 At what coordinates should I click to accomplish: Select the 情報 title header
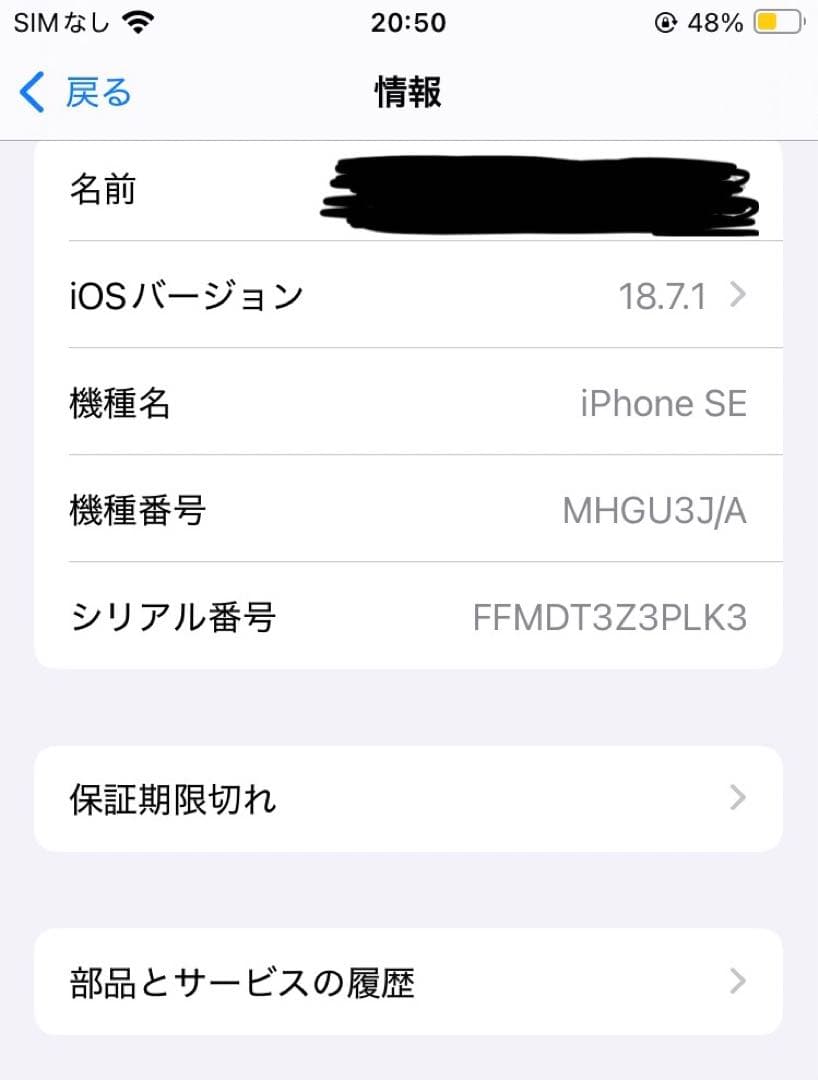pos(407,91)
